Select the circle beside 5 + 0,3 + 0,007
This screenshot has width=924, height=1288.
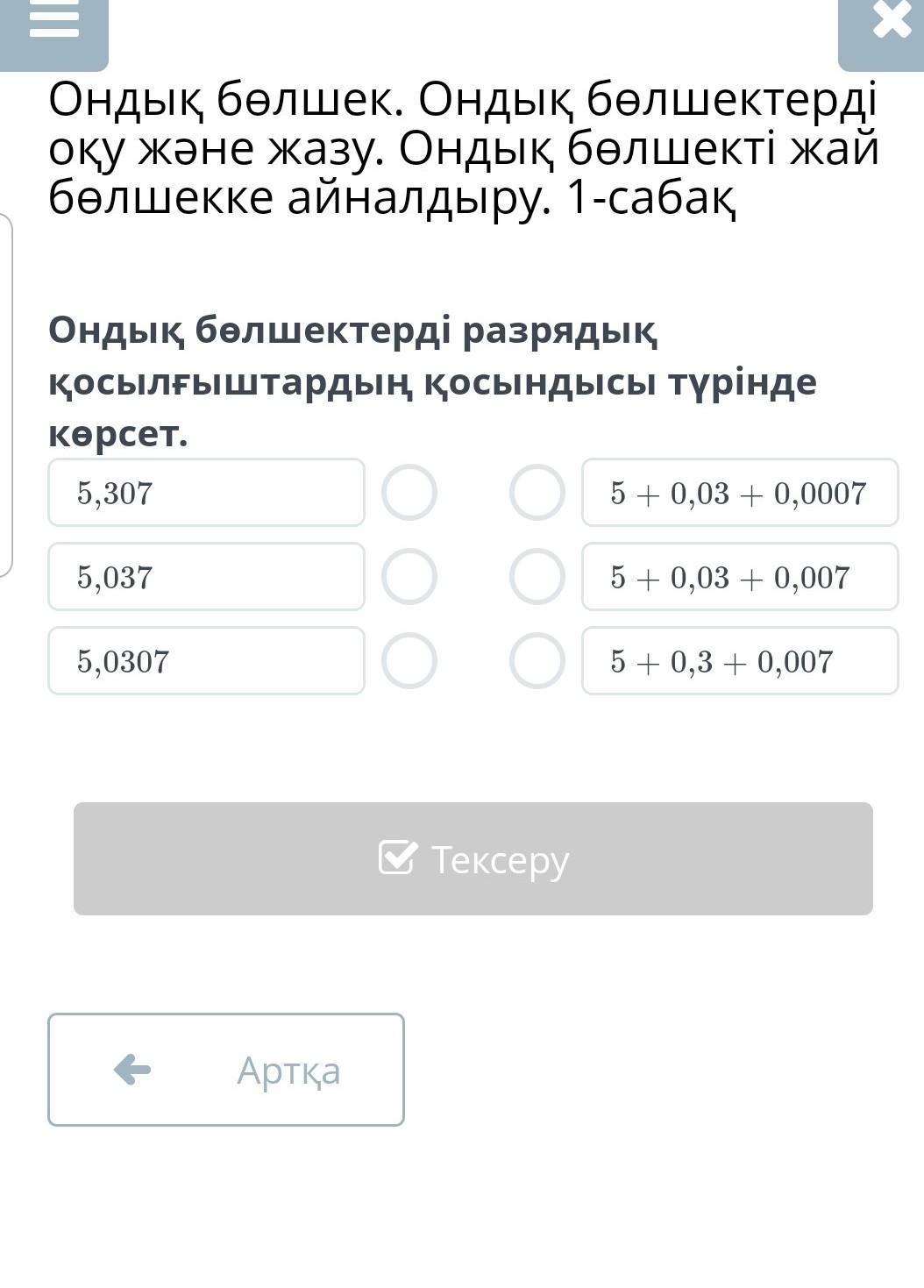click(x=537, y=661)
